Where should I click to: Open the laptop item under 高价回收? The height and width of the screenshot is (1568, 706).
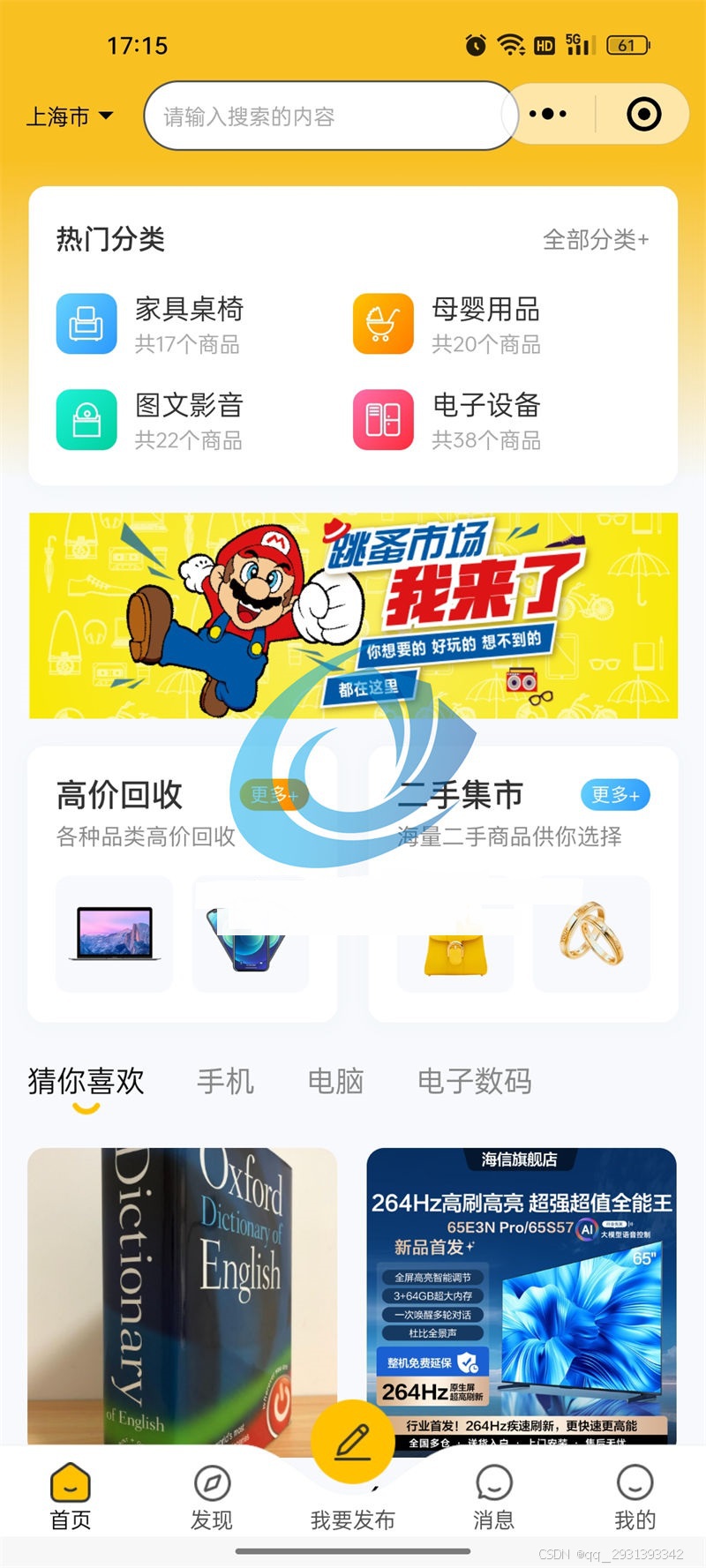coord(115,934)
